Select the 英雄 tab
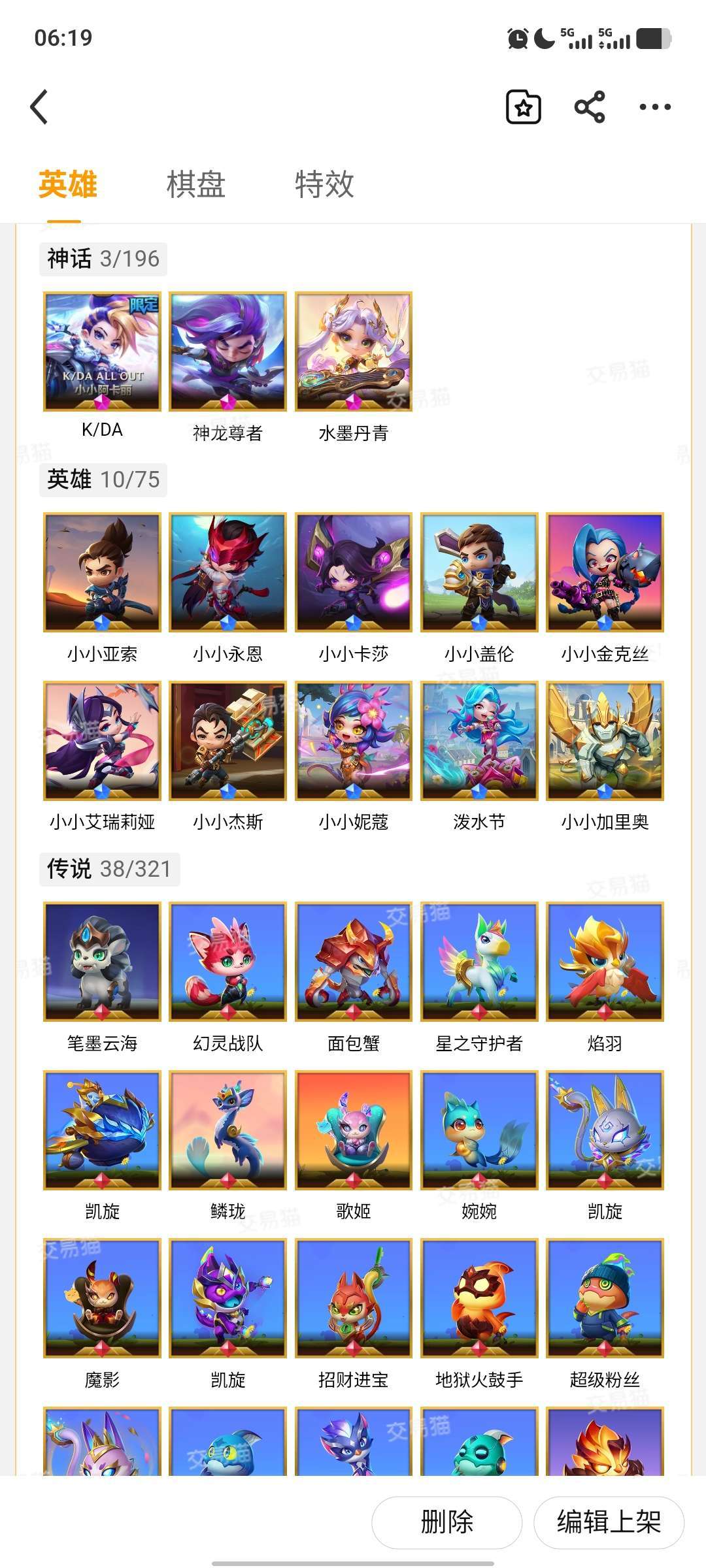This screenshot has height=1568, width=706. point(67,184)
